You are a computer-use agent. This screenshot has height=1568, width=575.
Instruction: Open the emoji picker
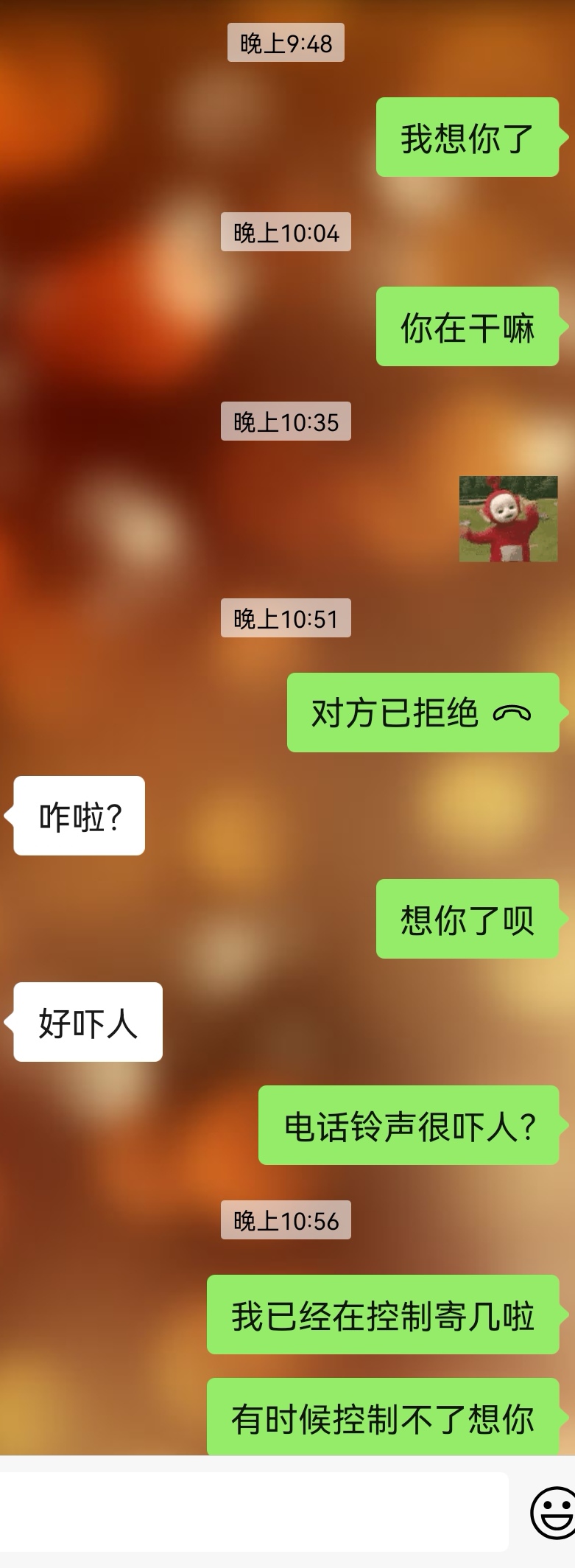point(552,1512)
